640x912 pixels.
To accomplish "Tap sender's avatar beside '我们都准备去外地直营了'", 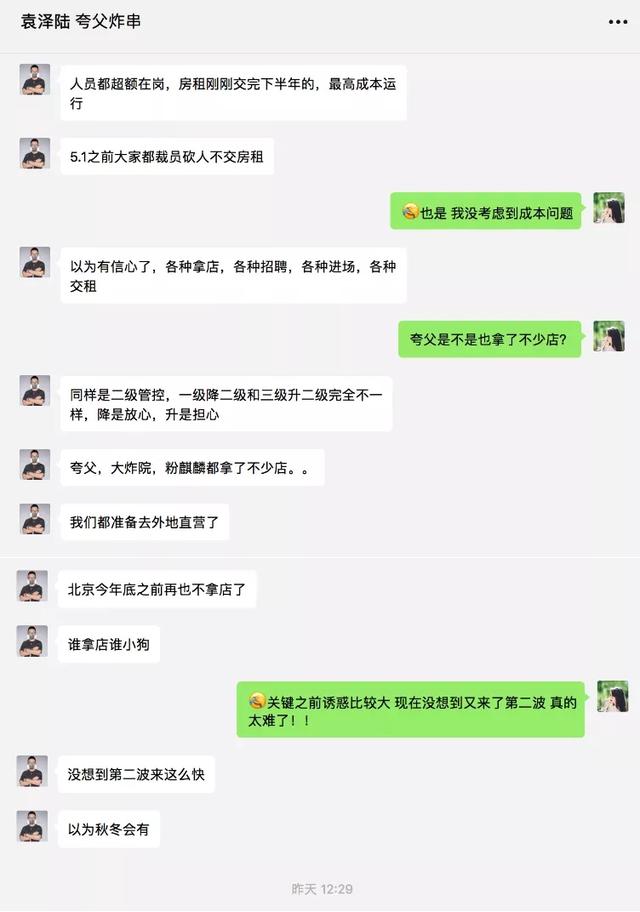I will pyautogui.click(x=35, y=519).
